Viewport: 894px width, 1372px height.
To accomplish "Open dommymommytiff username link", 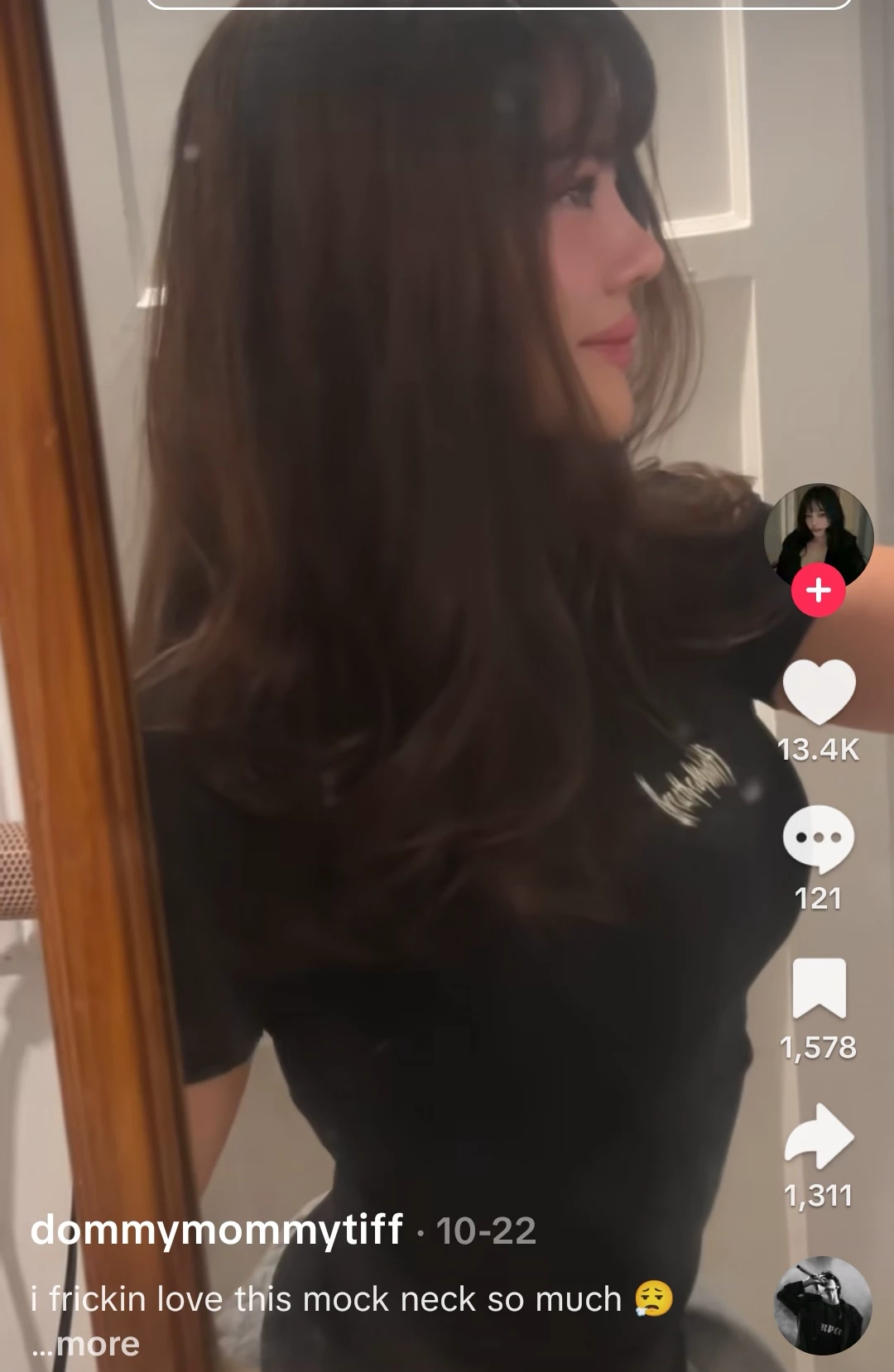I will [x=217, y=1230].
